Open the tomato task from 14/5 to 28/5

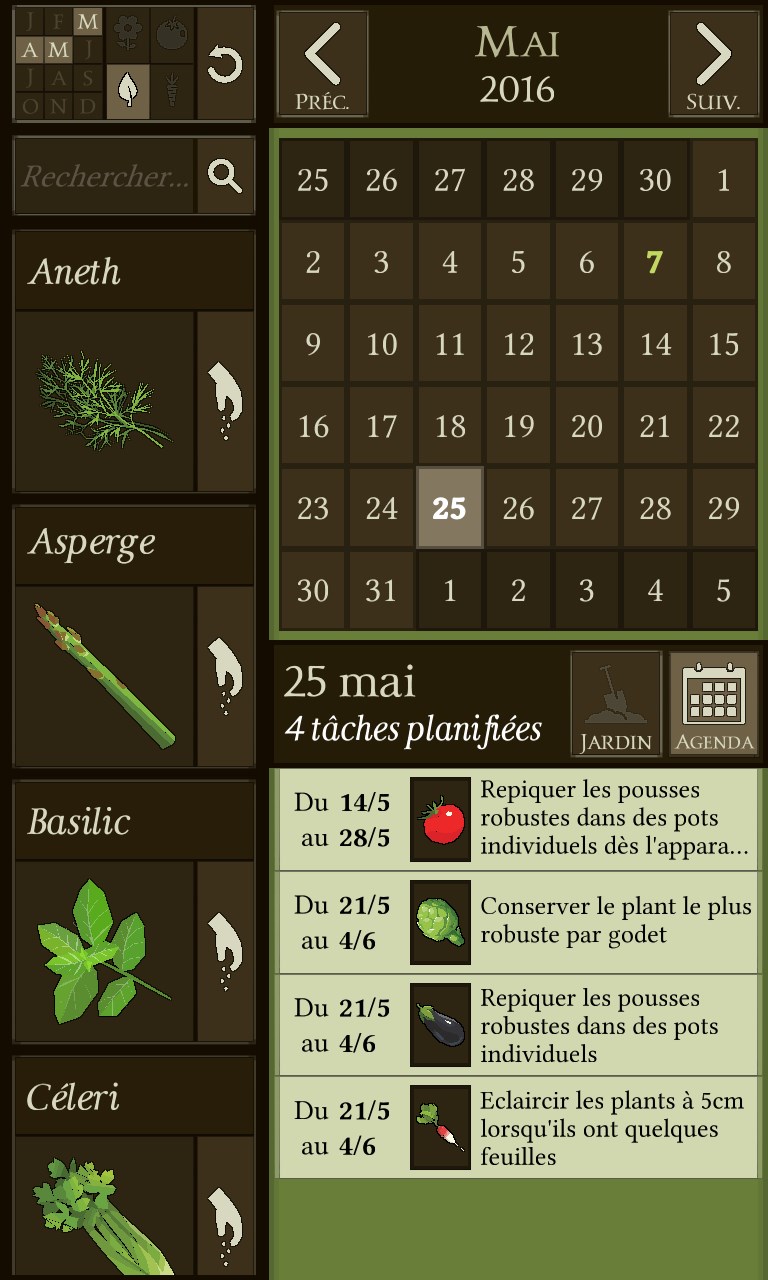[517, 819]
